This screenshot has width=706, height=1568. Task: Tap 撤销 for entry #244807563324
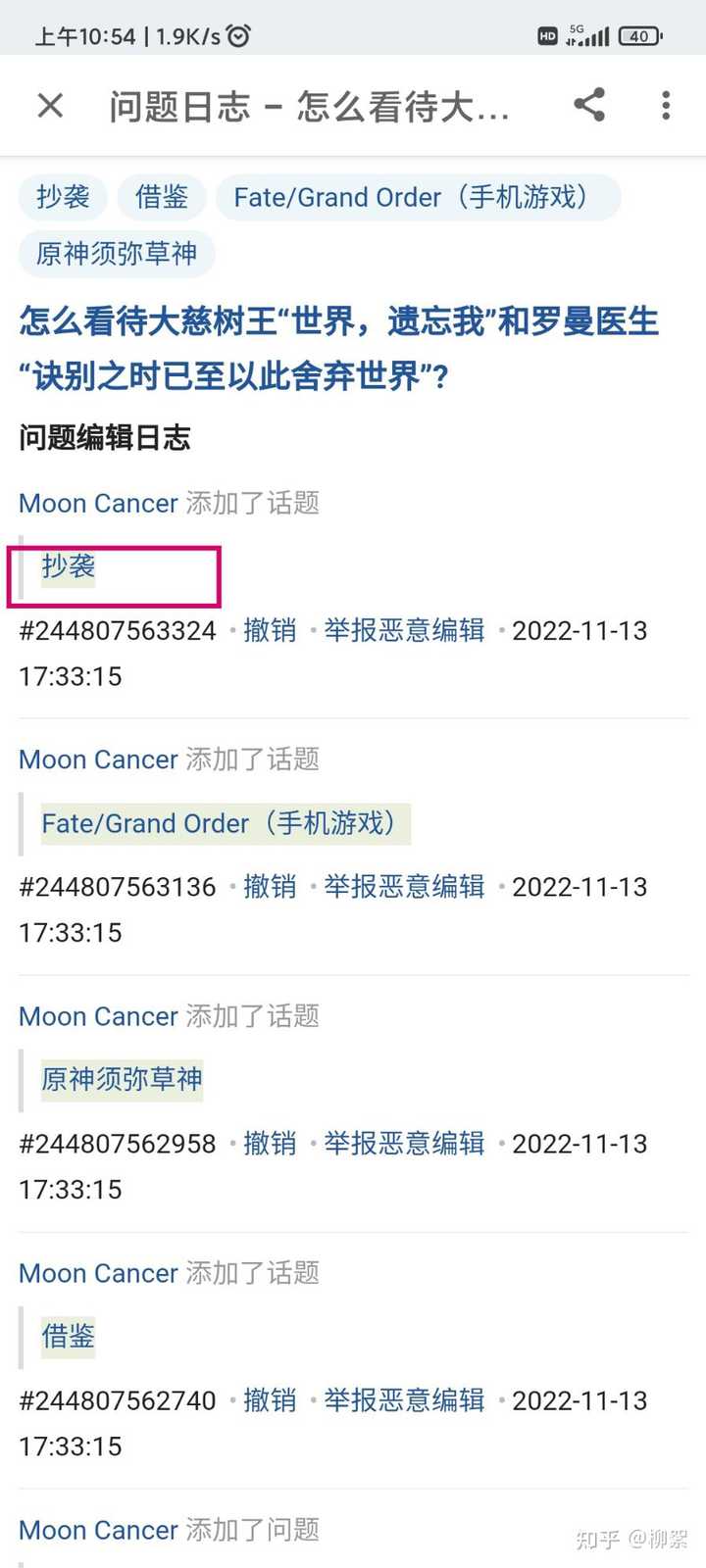[270, 630]
